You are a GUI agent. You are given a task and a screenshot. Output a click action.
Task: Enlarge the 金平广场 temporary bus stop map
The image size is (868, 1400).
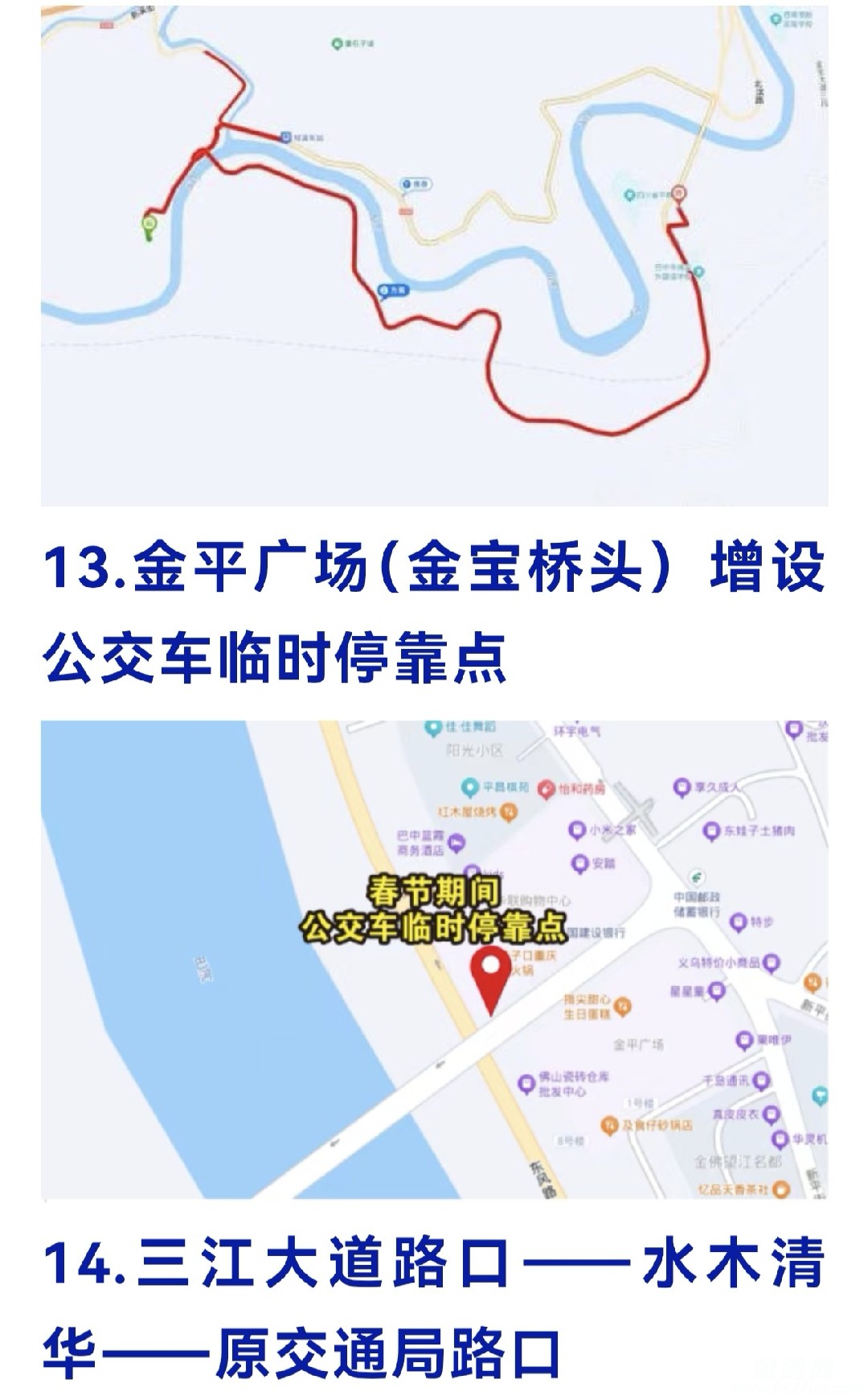click(x=434, y=959)
